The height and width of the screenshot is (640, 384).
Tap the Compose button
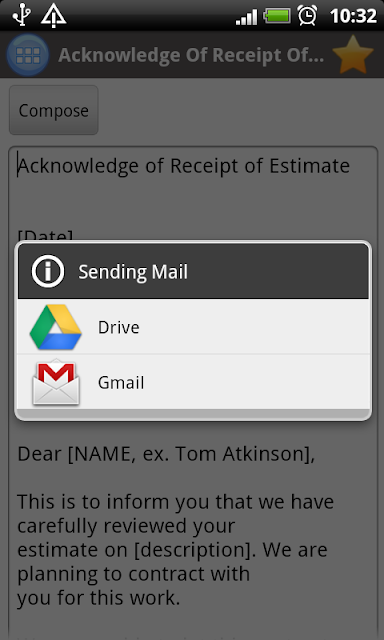pyautogui.click(x=53, y=110)
